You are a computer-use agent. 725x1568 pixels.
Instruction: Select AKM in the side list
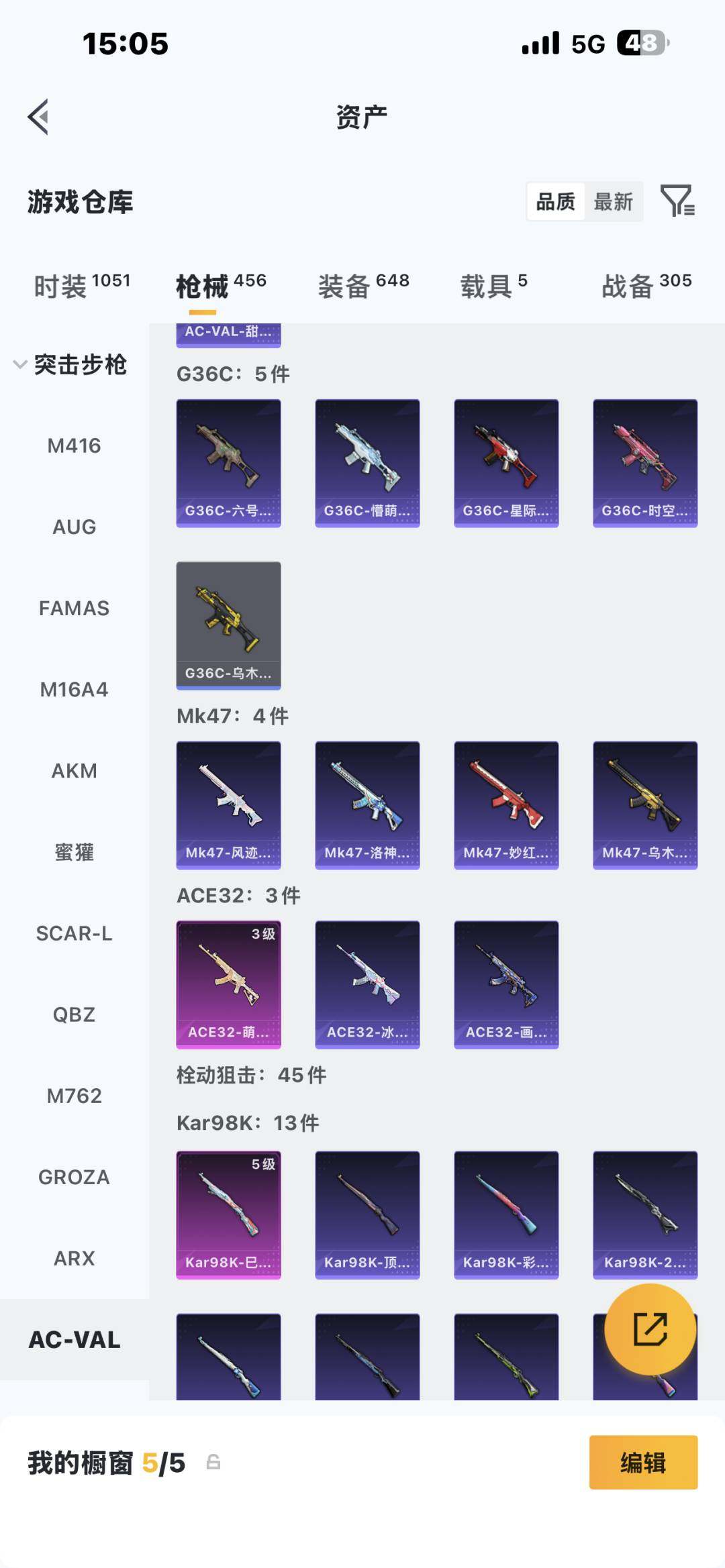tap(74, 771)
